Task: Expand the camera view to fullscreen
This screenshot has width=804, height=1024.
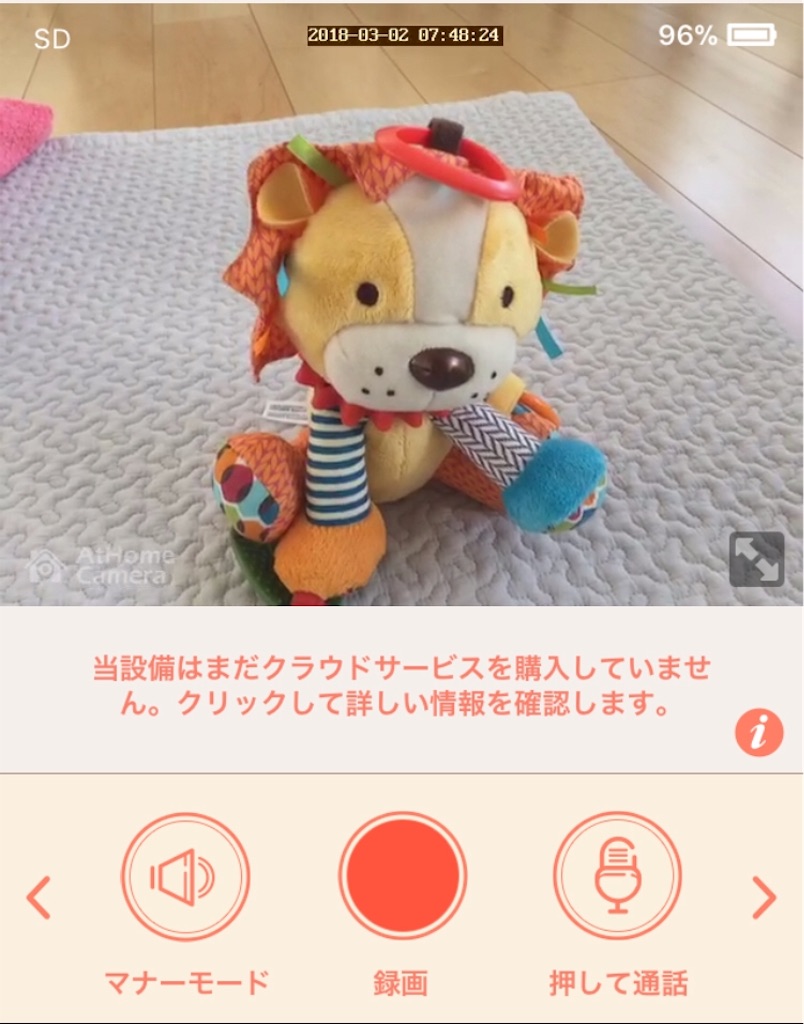Action: point(756,559)
